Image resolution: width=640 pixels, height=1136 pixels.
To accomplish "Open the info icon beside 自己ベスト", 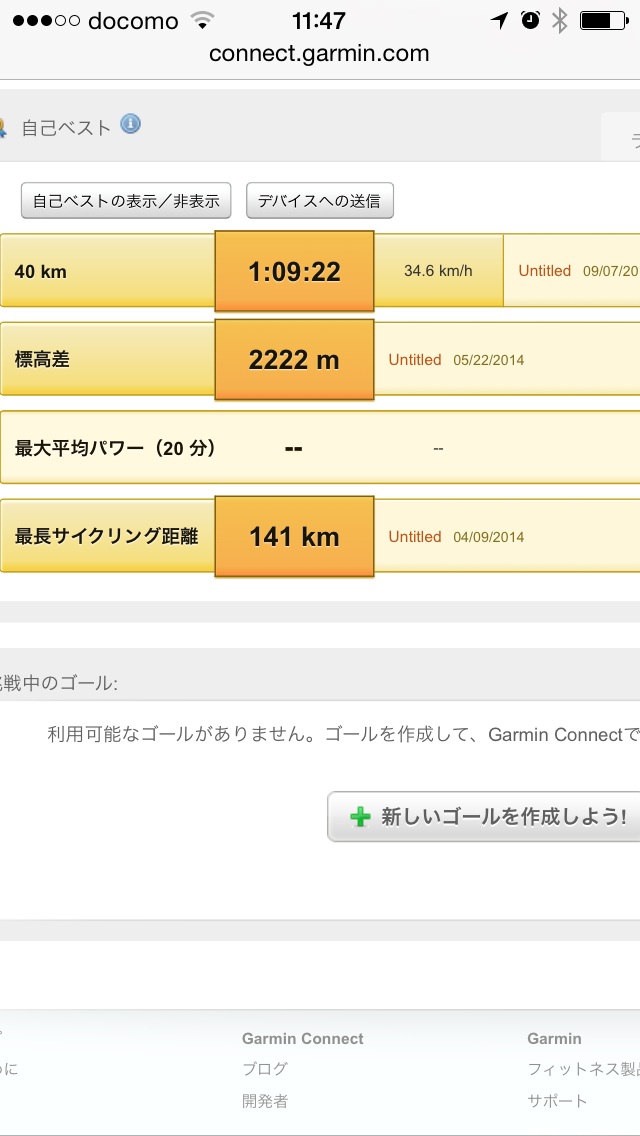I will coord(131,124).
